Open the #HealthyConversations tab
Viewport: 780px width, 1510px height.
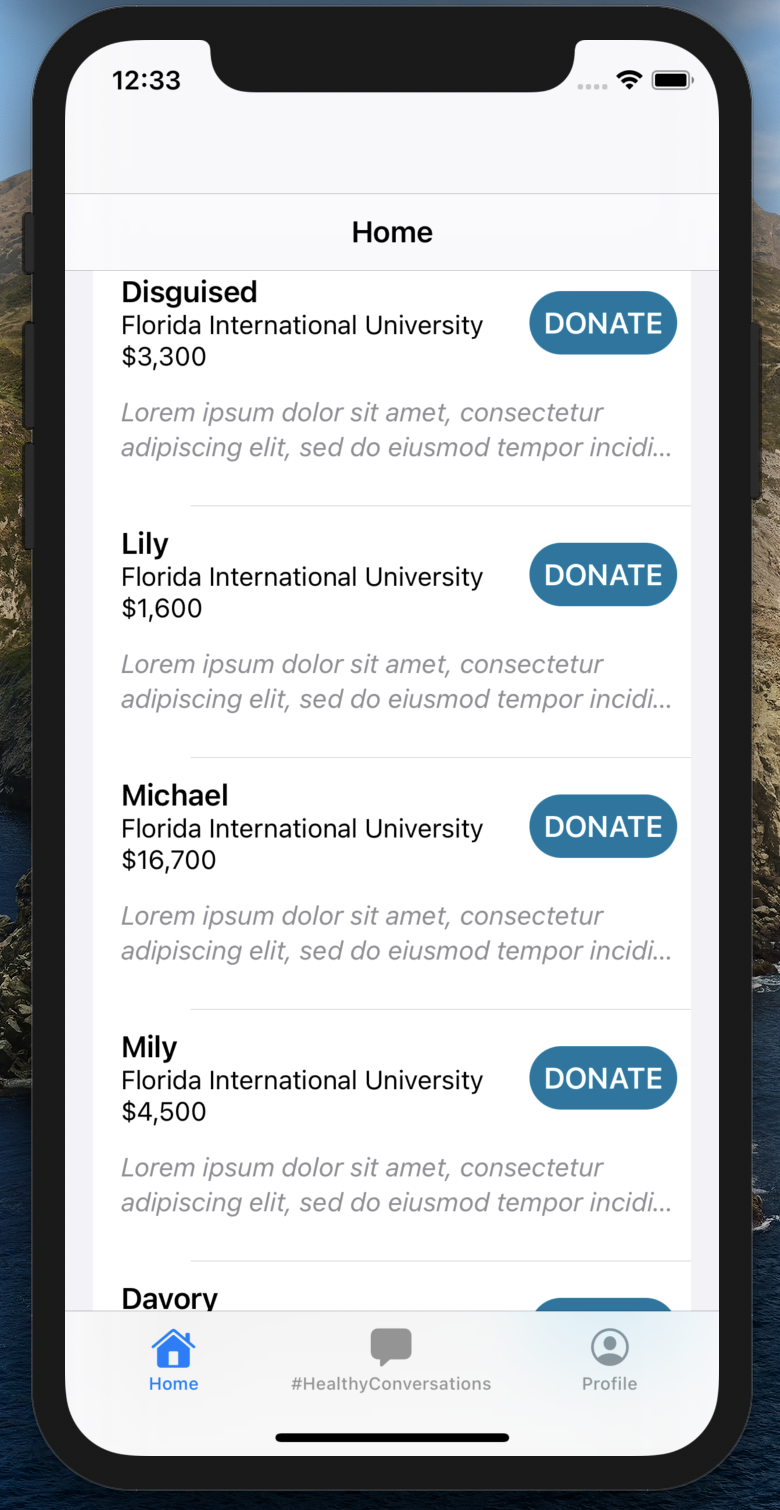[391, 1360]
